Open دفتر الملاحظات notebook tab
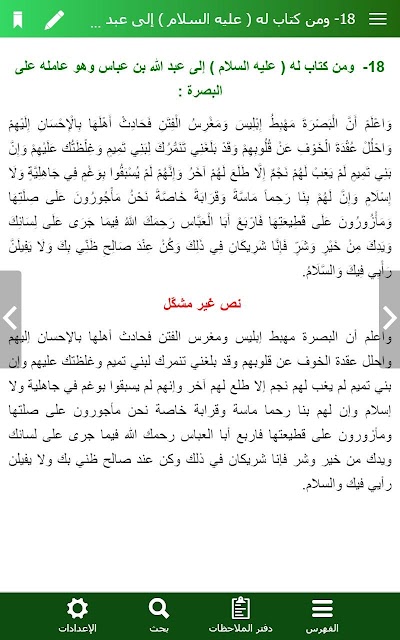Image resolution: width=400 pixels, height=640 pixels. [240, 616]
